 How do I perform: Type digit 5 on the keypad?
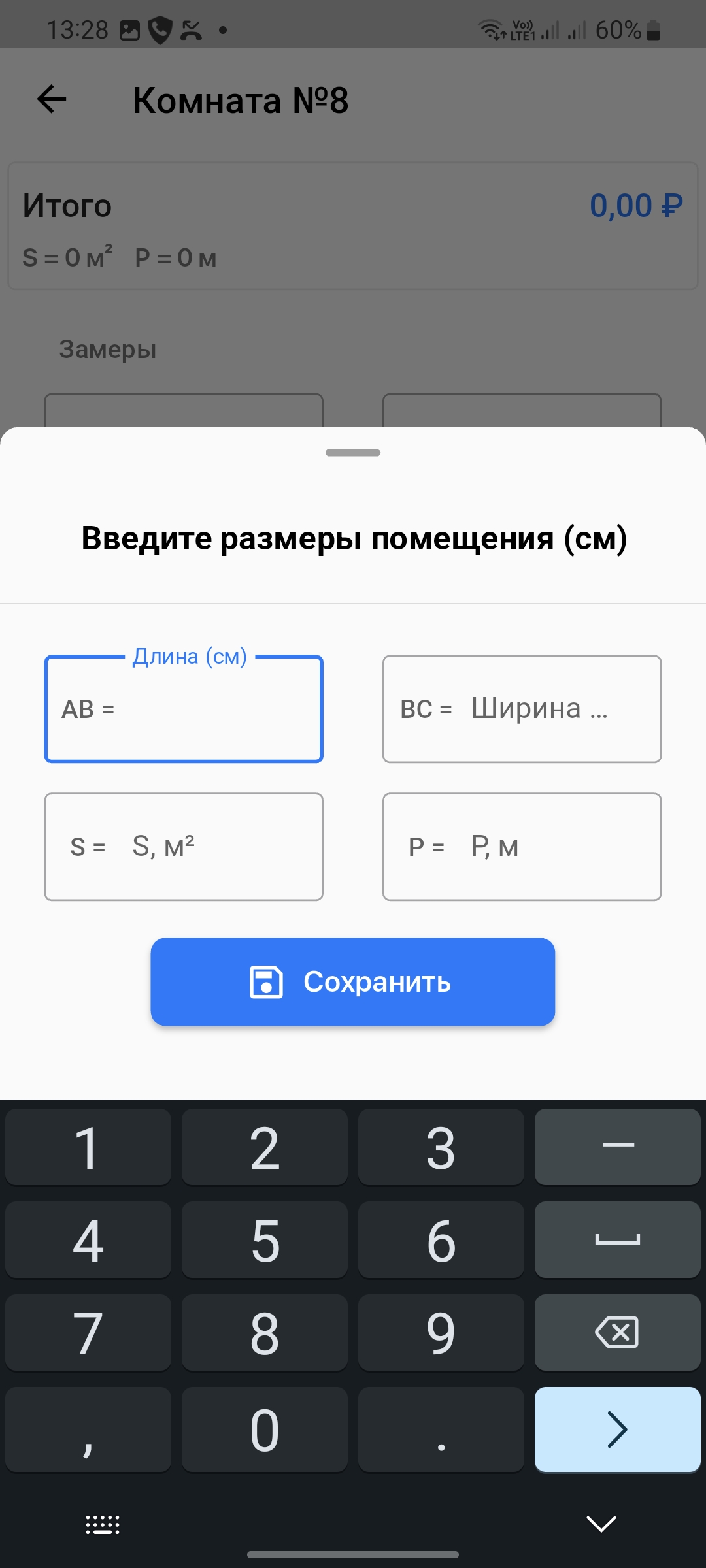click(265, 1240)
